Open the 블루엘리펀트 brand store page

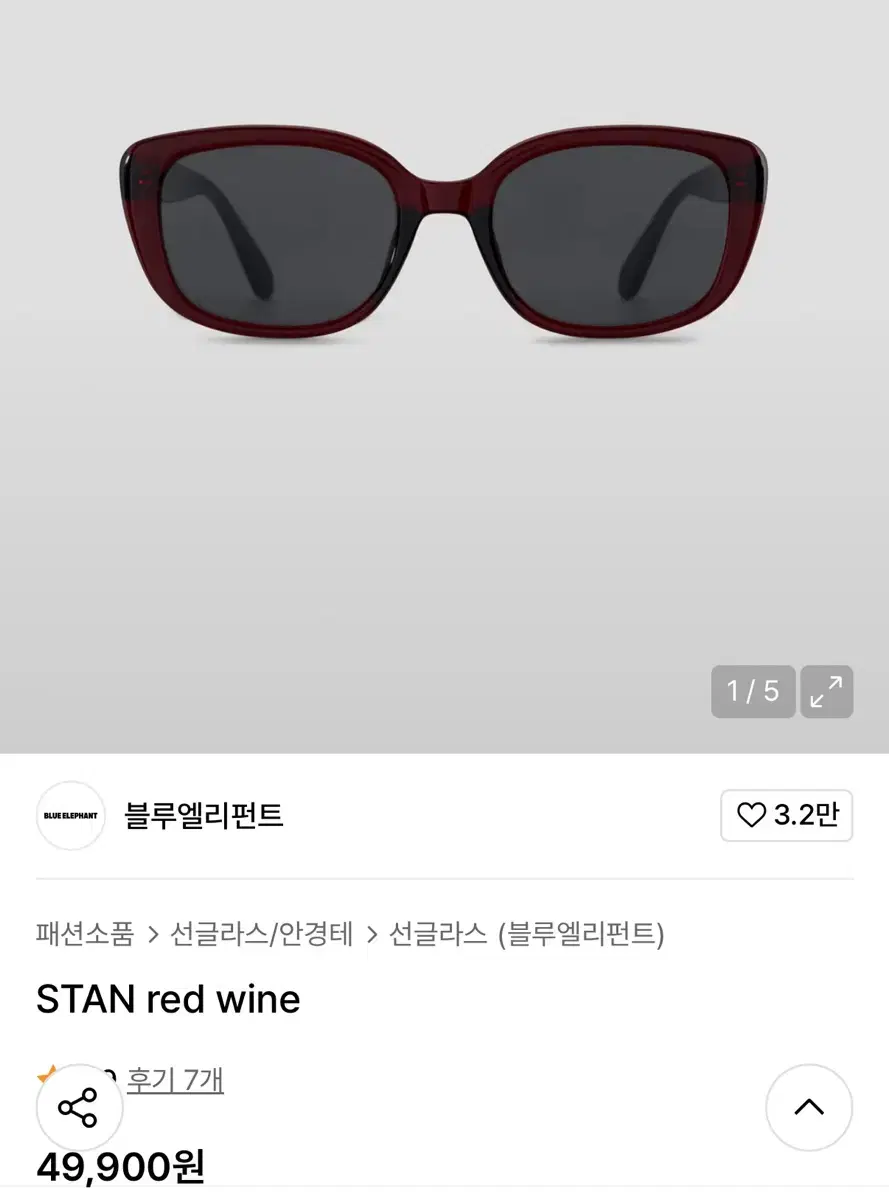point(205,816)
